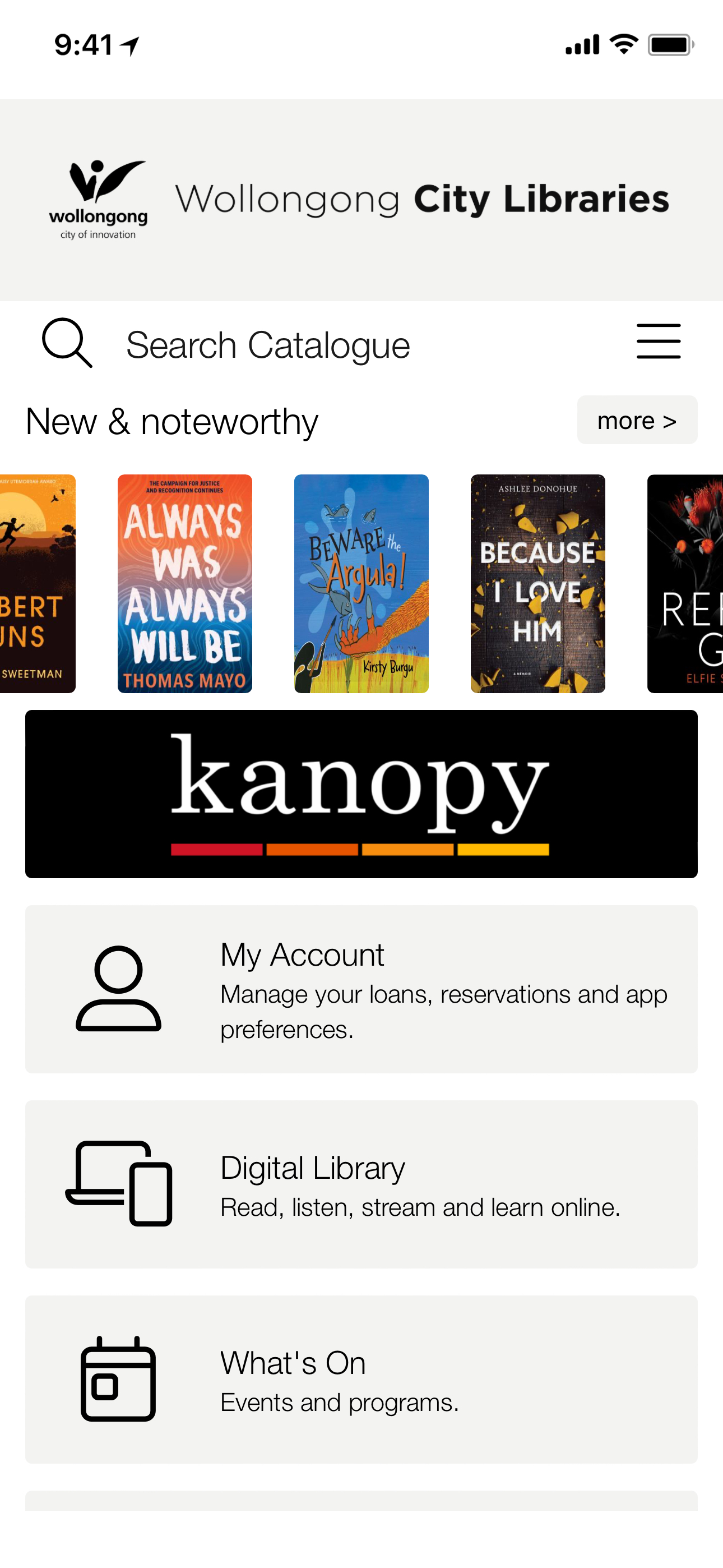Open the Beware the Argula book cover
Screen dimensions: 723x1568
point(361,583)
